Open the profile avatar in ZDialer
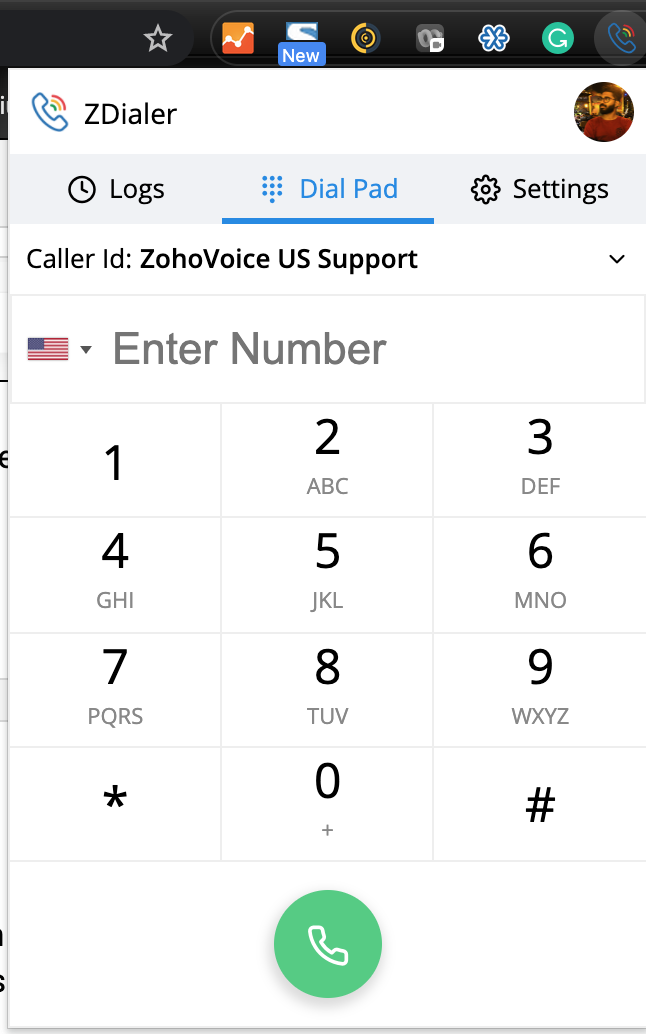This screenshot has width=646, height=1034. point(604,112)
